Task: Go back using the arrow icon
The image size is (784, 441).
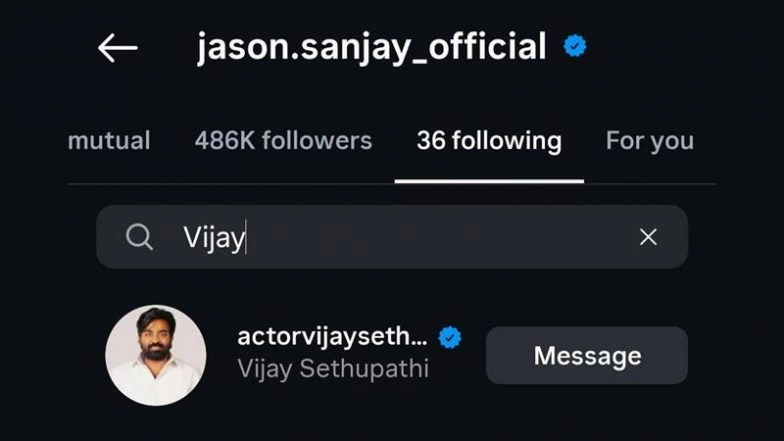Action: tap(118, 48)
